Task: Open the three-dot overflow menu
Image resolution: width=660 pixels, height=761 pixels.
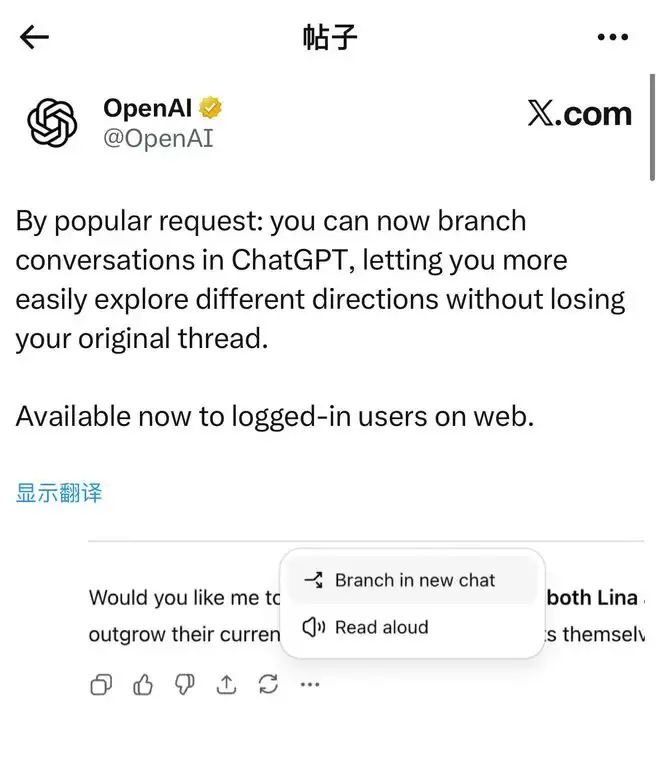Action: pyautogui.click(x=612, y=38)
